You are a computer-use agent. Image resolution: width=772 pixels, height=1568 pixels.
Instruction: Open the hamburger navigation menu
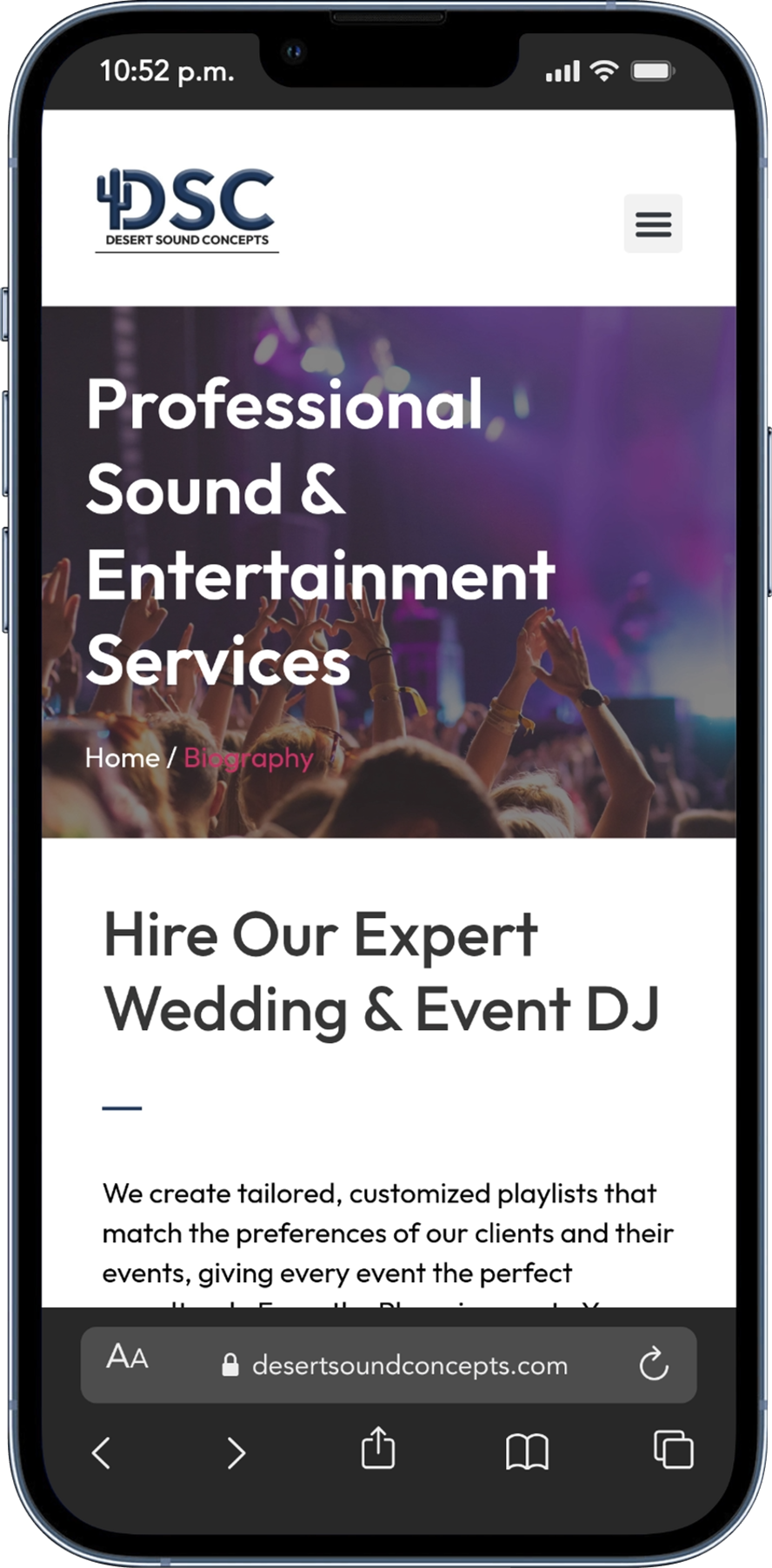click(x=653, y=223)
